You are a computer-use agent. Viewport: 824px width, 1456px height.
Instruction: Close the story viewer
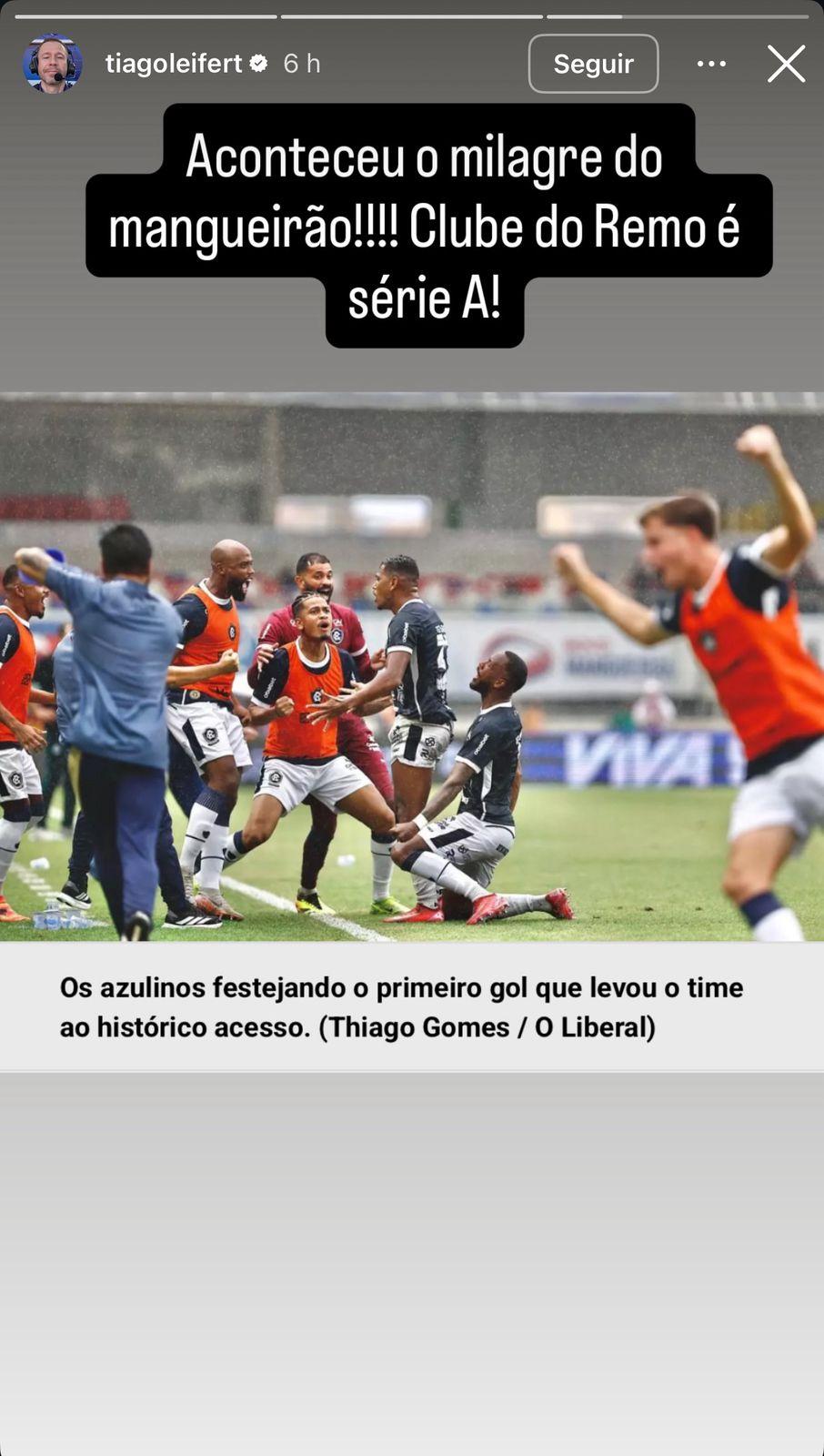(786, 64)
